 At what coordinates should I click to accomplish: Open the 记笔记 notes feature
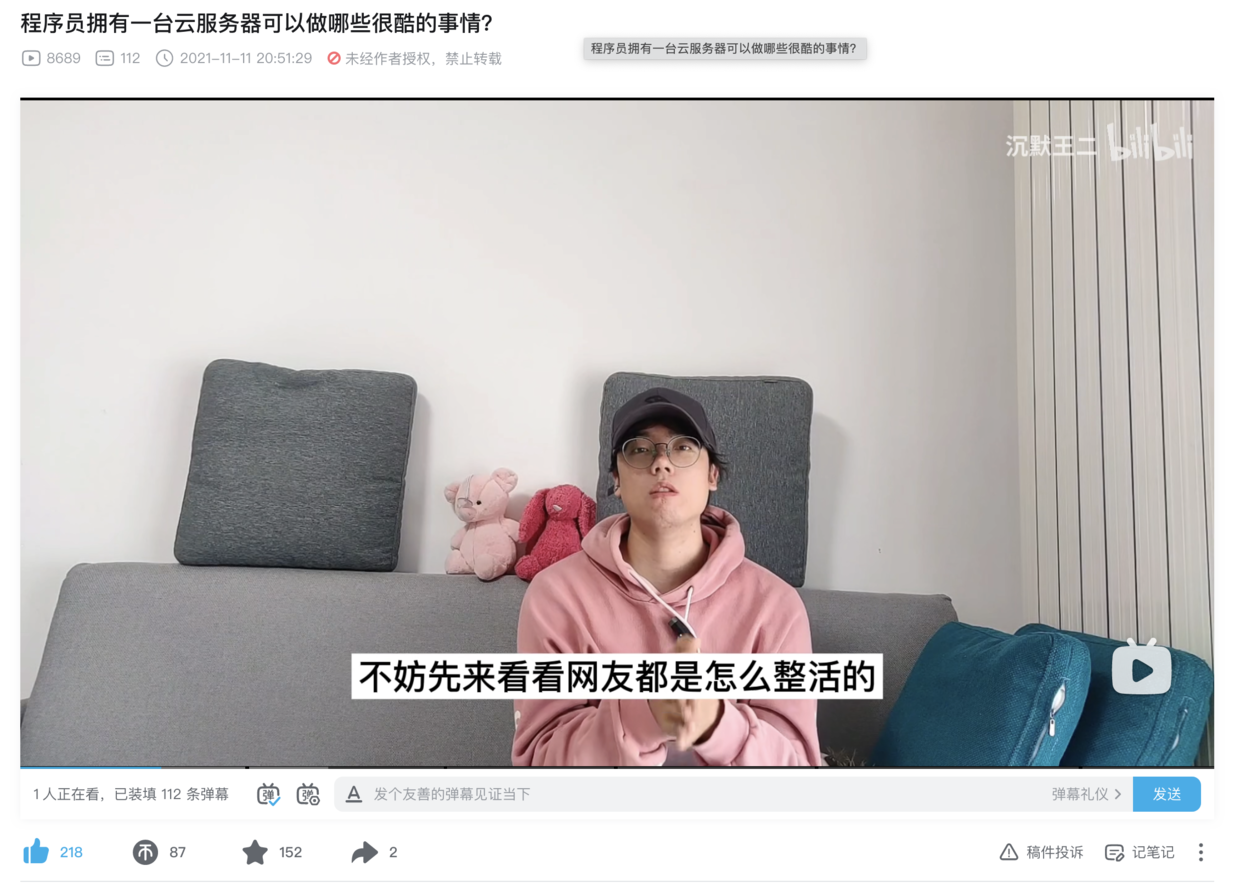[x=1140, y=852]
